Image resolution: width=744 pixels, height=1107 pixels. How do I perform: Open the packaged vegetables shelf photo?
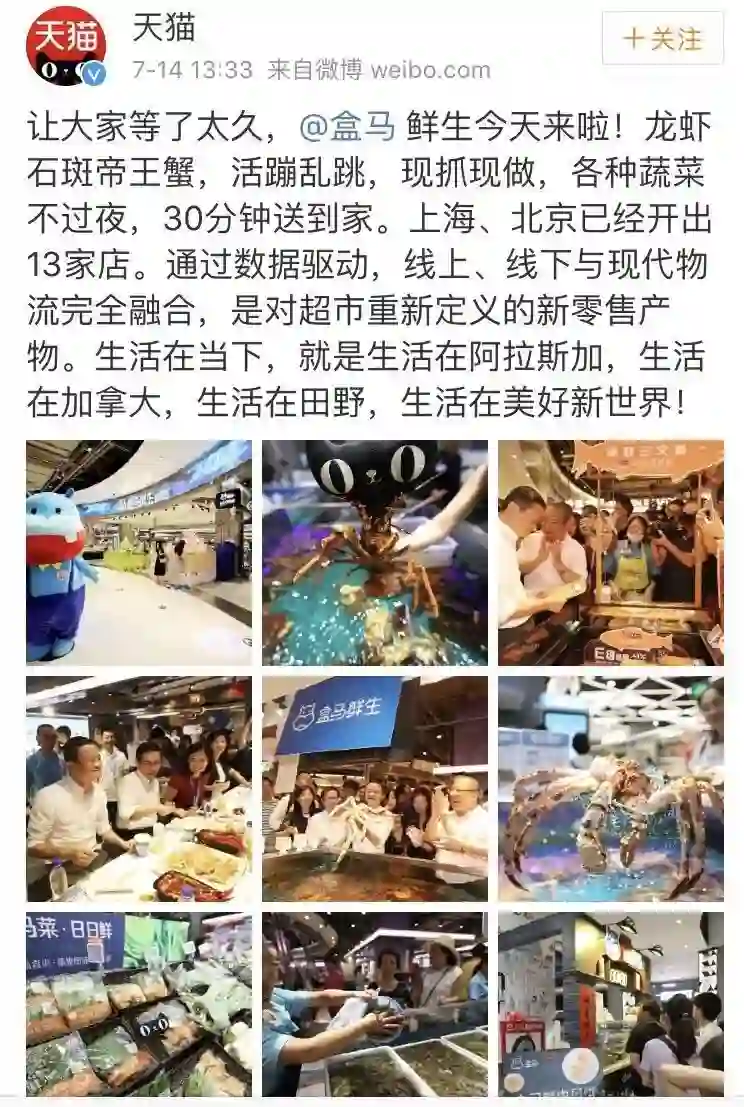coord(138,1004)
